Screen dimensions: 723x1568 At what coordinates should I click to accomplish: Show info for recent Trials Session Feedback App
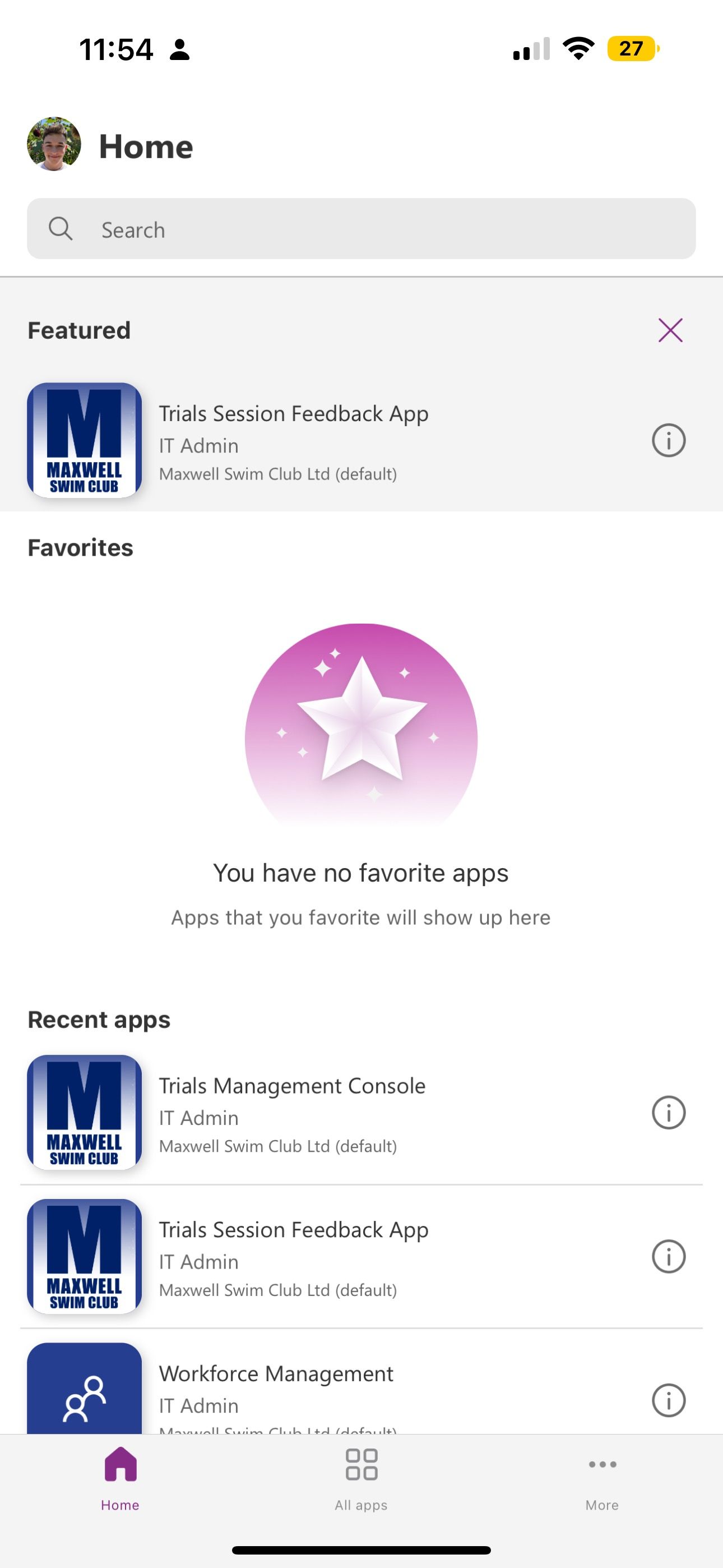668,1256
